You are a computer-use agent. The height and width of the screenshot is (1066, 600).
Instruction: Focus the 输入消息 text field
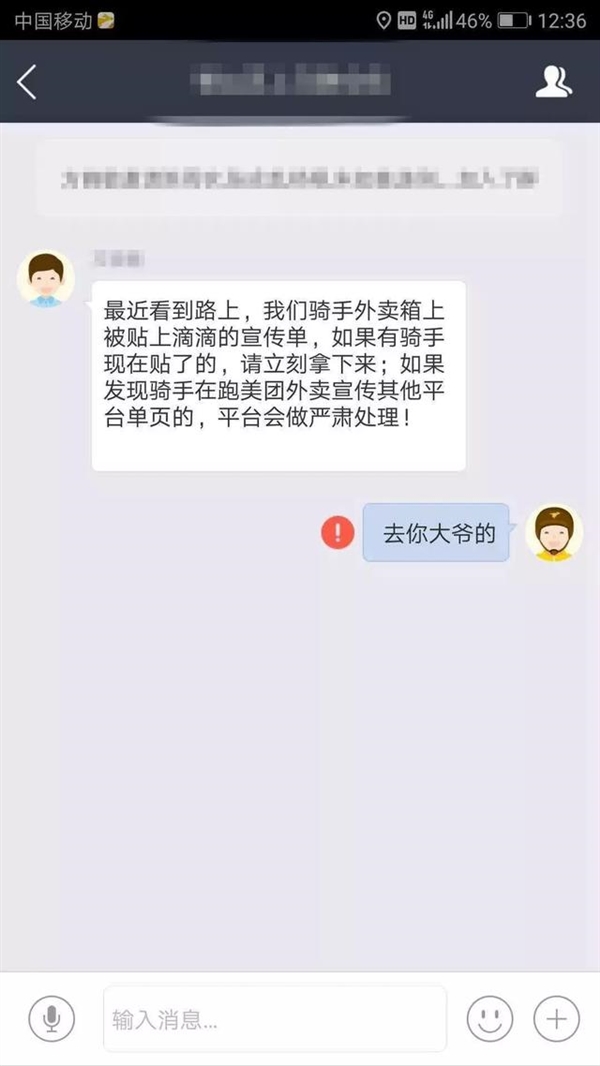(x=274, y=1020)
